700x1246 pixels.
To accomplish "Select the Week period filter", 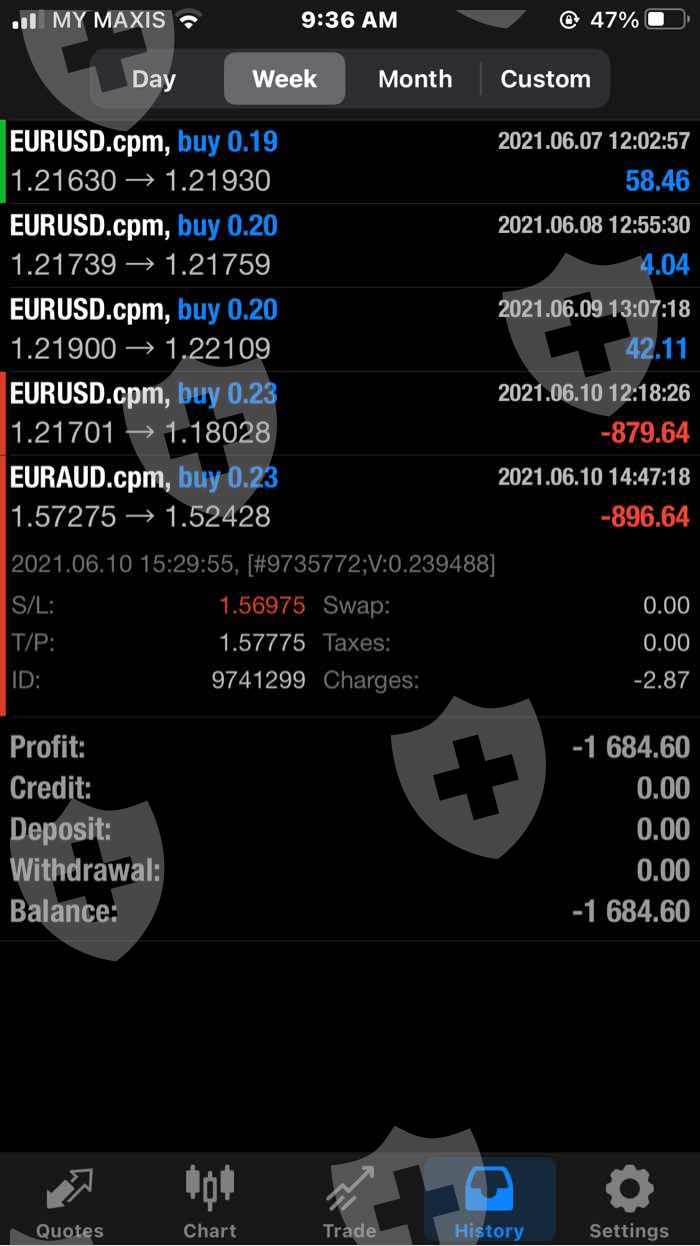I will point(285,79).
